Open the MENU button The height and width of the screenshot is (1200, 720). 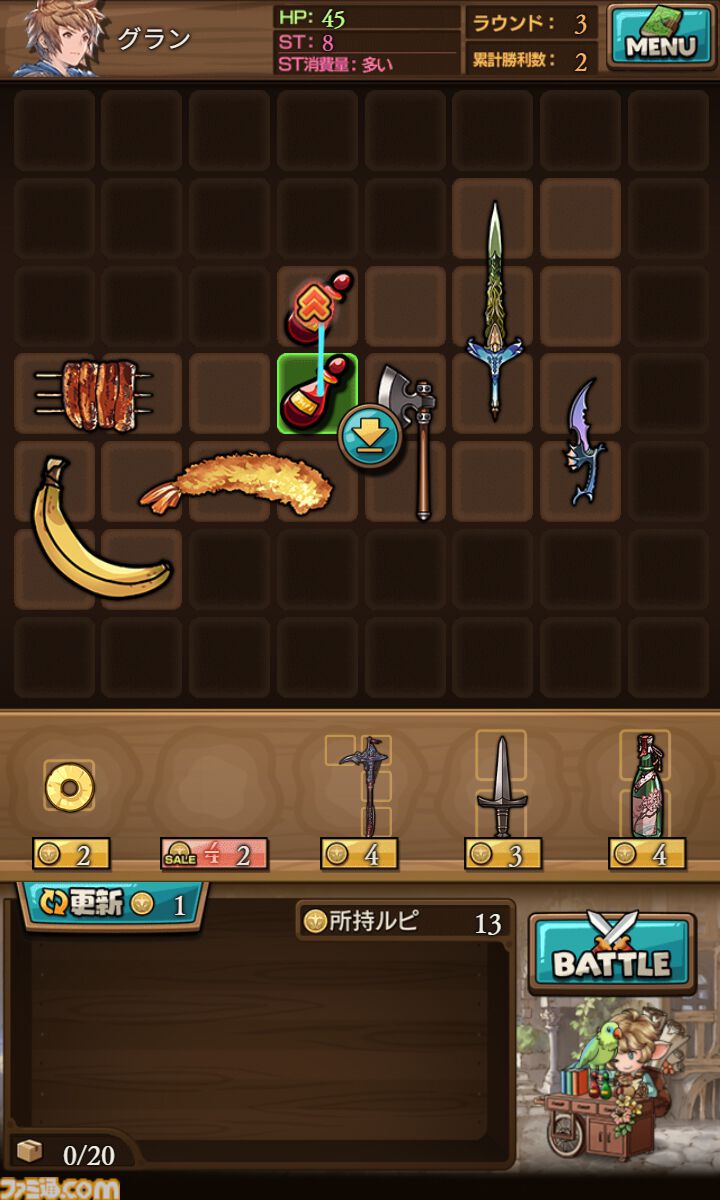click(x=660, y=38)
